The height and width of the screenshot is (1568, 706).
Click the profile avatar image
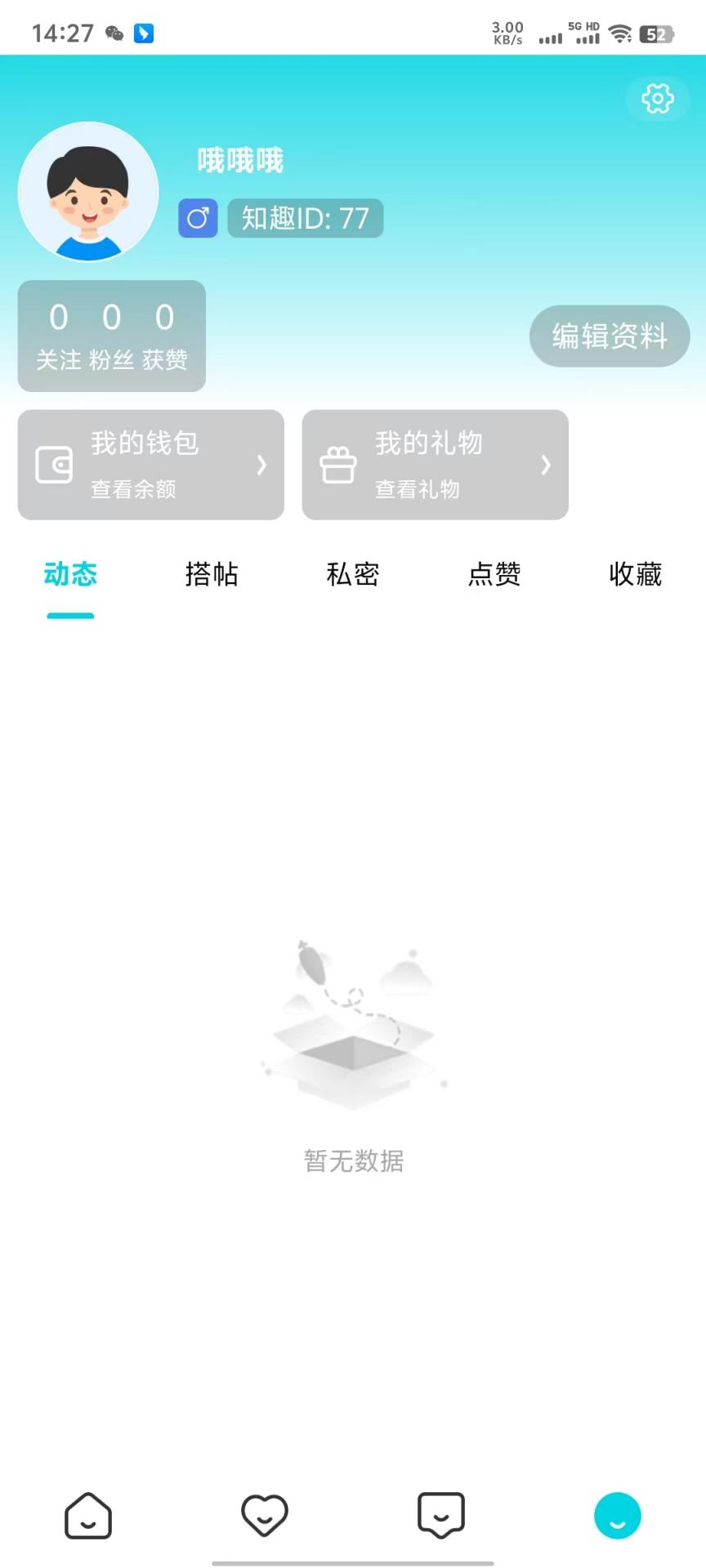click(x=88, y=192)
